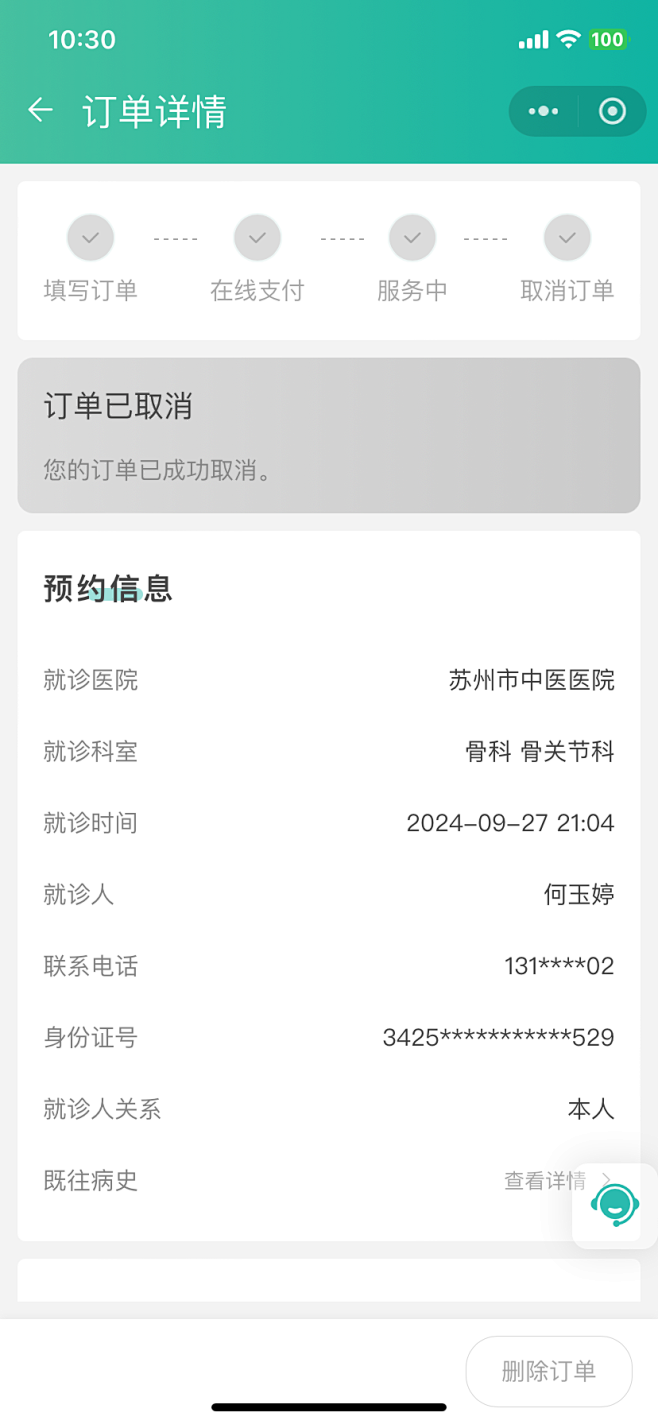Viewport: 658px width, 1424px height.
Task: Open the mini program more options menu
Action: click(x=543, y=111)
